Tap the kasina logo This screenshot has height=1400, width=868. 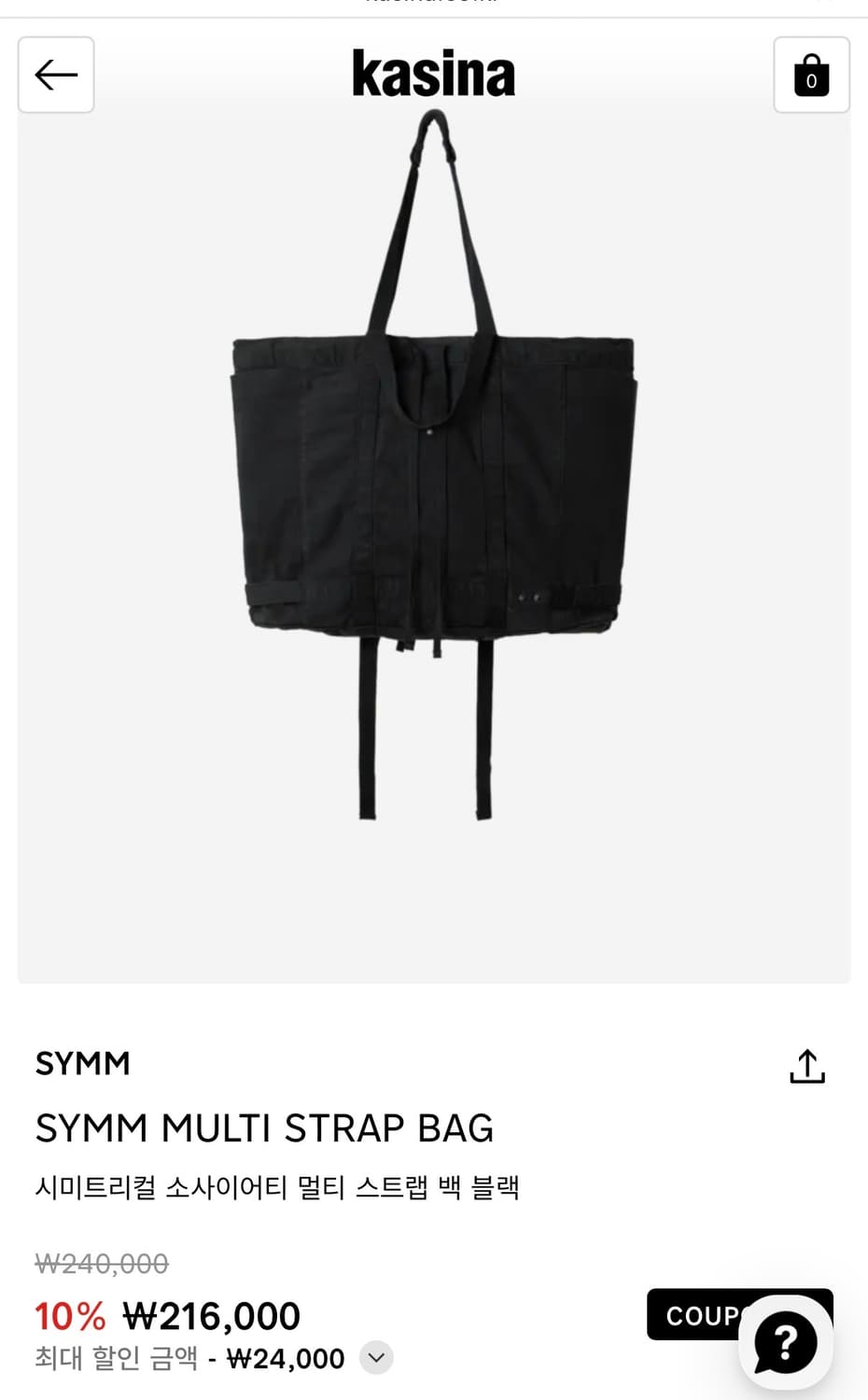[434, 71]
